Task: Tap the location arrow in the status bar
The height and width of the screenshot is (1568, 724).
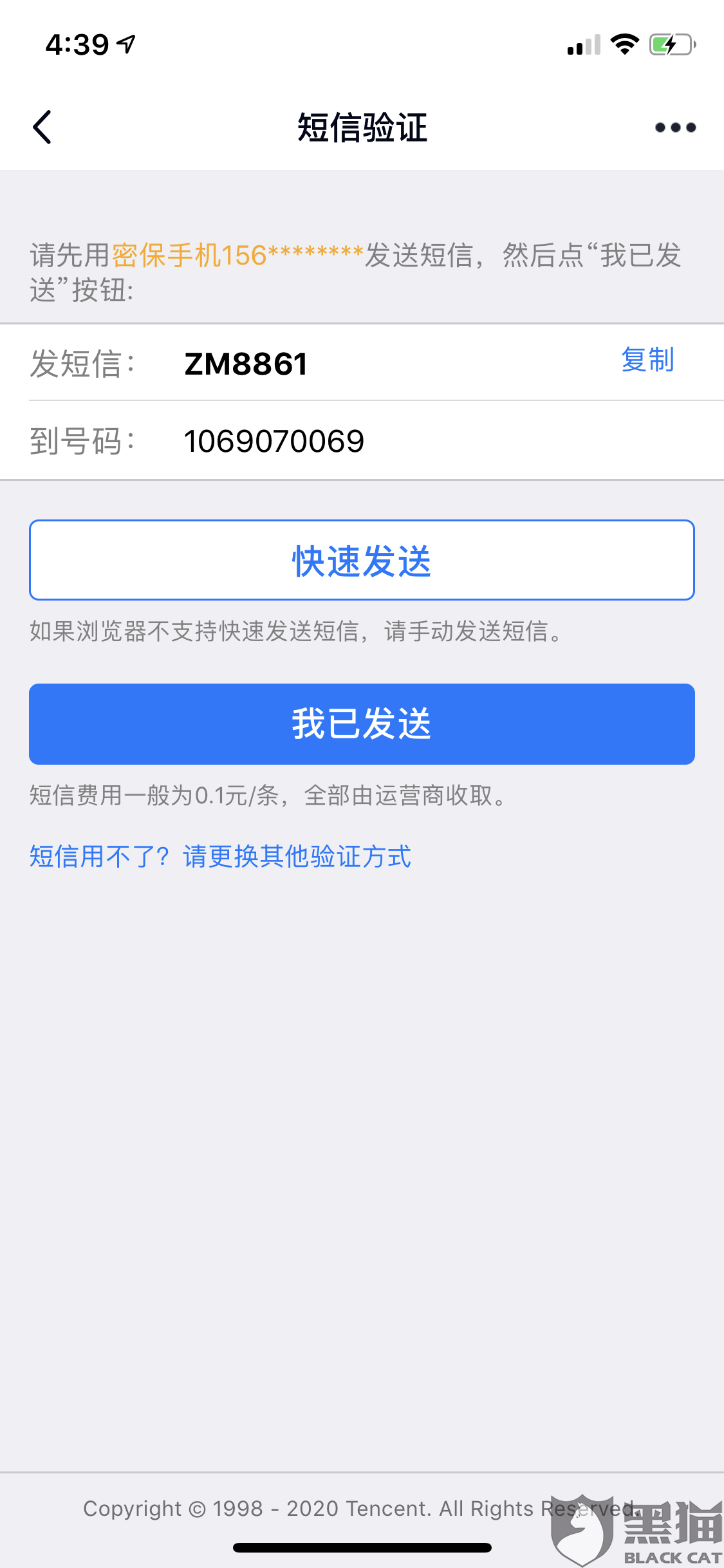Action: pyautogui.click(x=126, y=42)
